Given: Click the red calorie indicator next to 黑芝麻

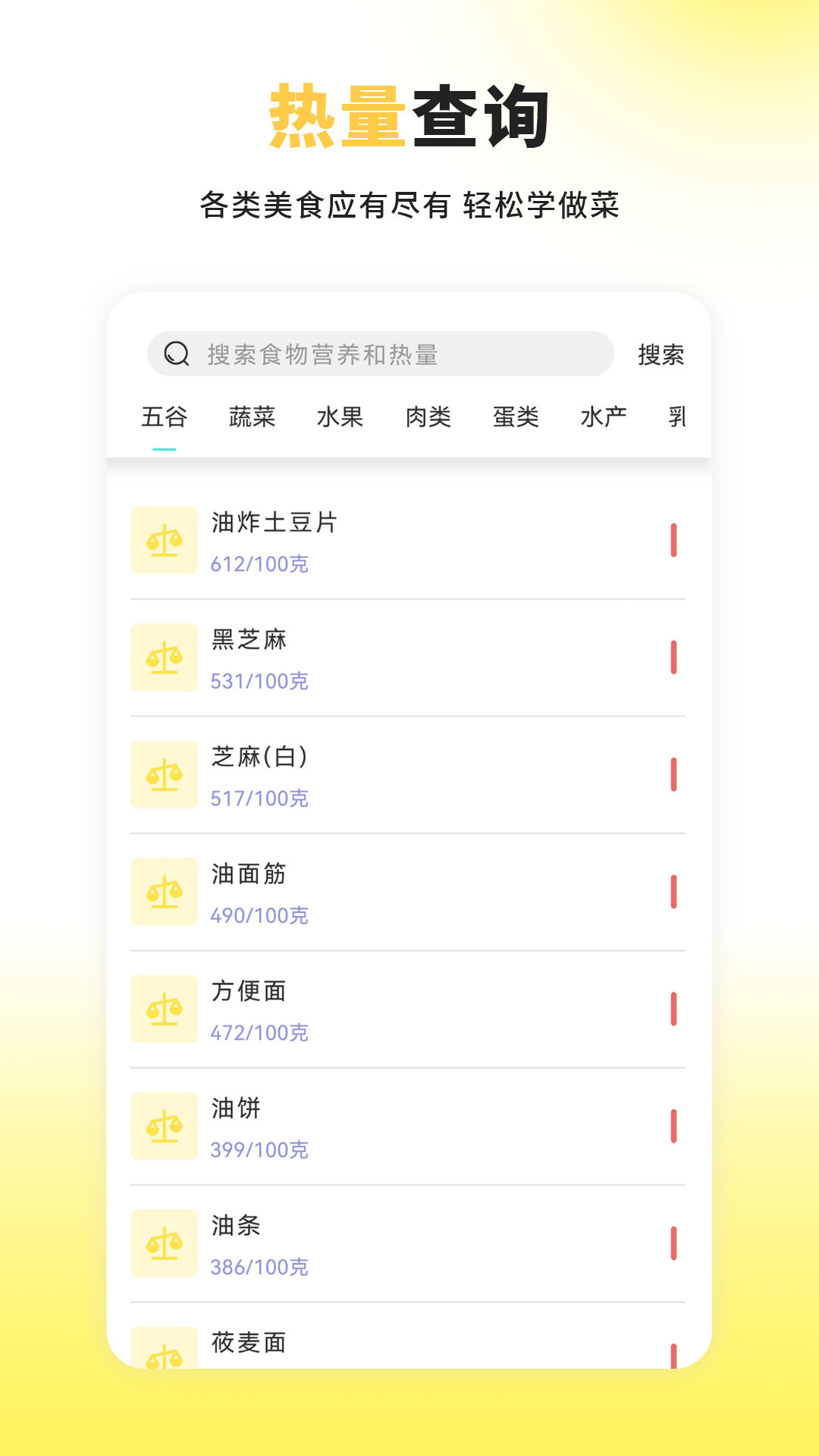Looking at the screenshot, I should tap(672, 657).
